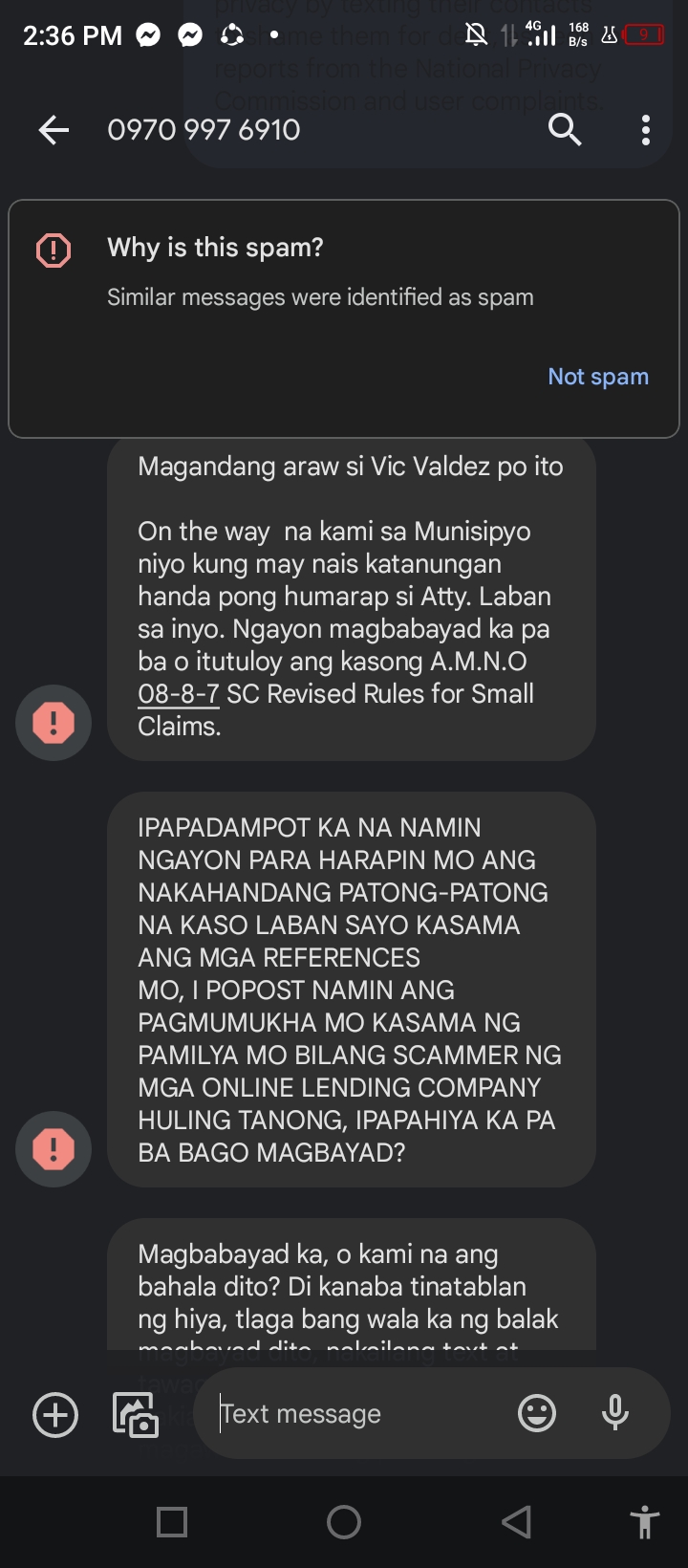Tap the 08-8-7 underlined link
Image resolution: width=688 pixels, height=1568 pixels.
179,694
